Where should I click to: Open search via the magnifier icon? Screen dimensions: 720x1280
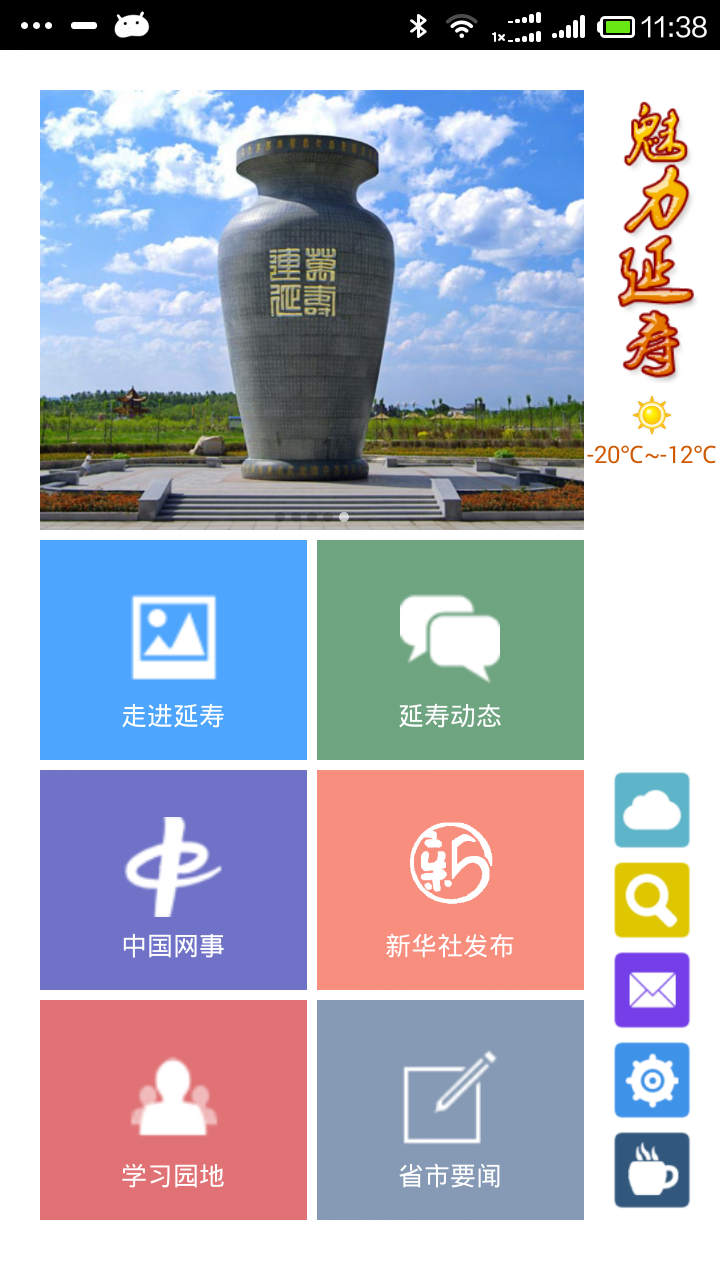coord(652,900)
